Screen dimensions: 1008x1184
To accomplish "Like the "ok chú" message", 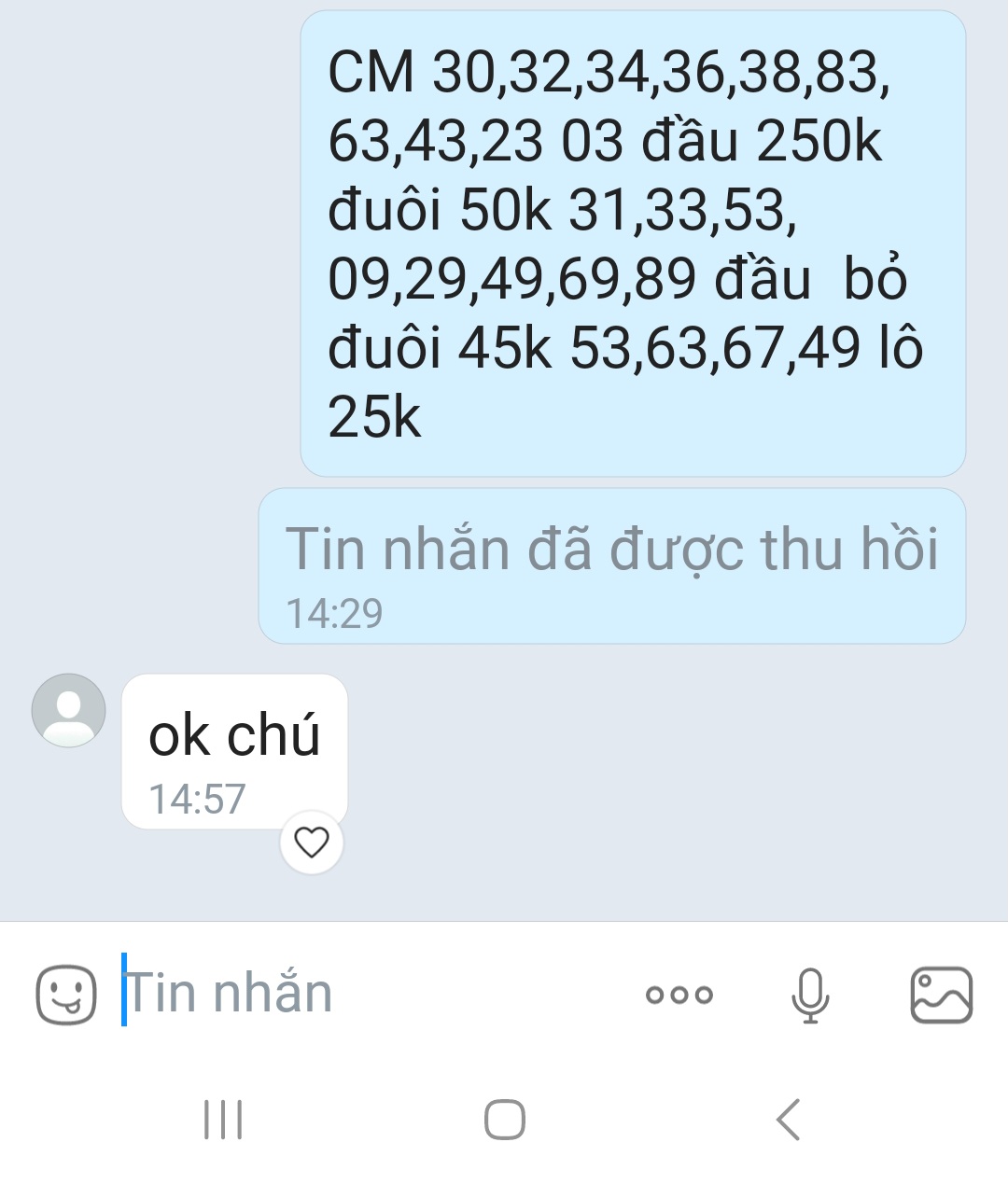I will pos(312,843).
